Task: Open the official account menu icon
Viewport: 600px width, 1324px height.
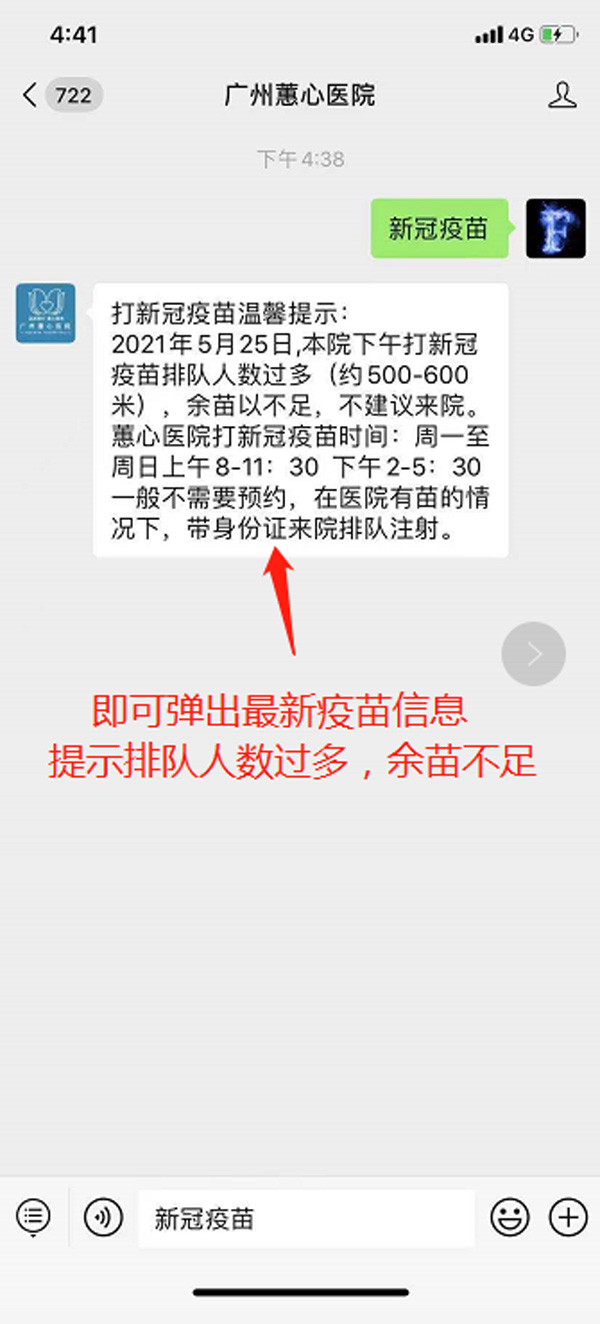Action: click(33, 1217)
